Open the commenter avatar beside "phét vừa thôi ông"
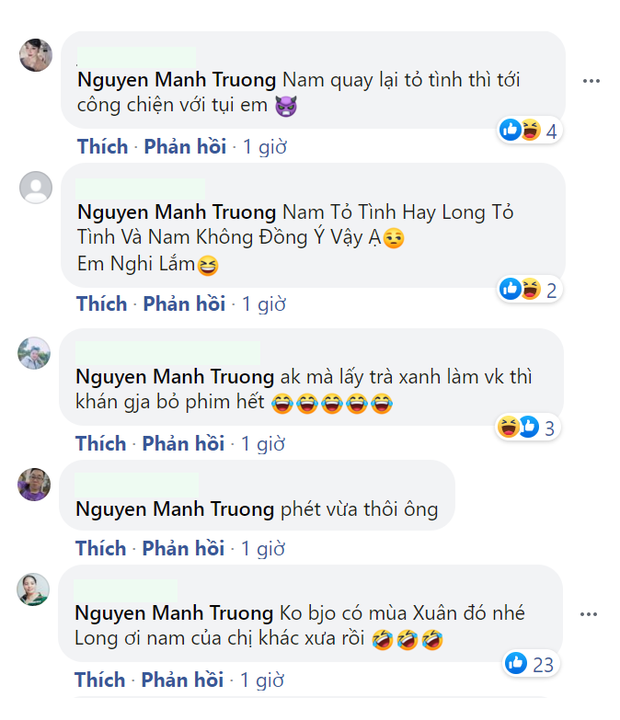This screenshot has height=720, width=620. [35, 484]
